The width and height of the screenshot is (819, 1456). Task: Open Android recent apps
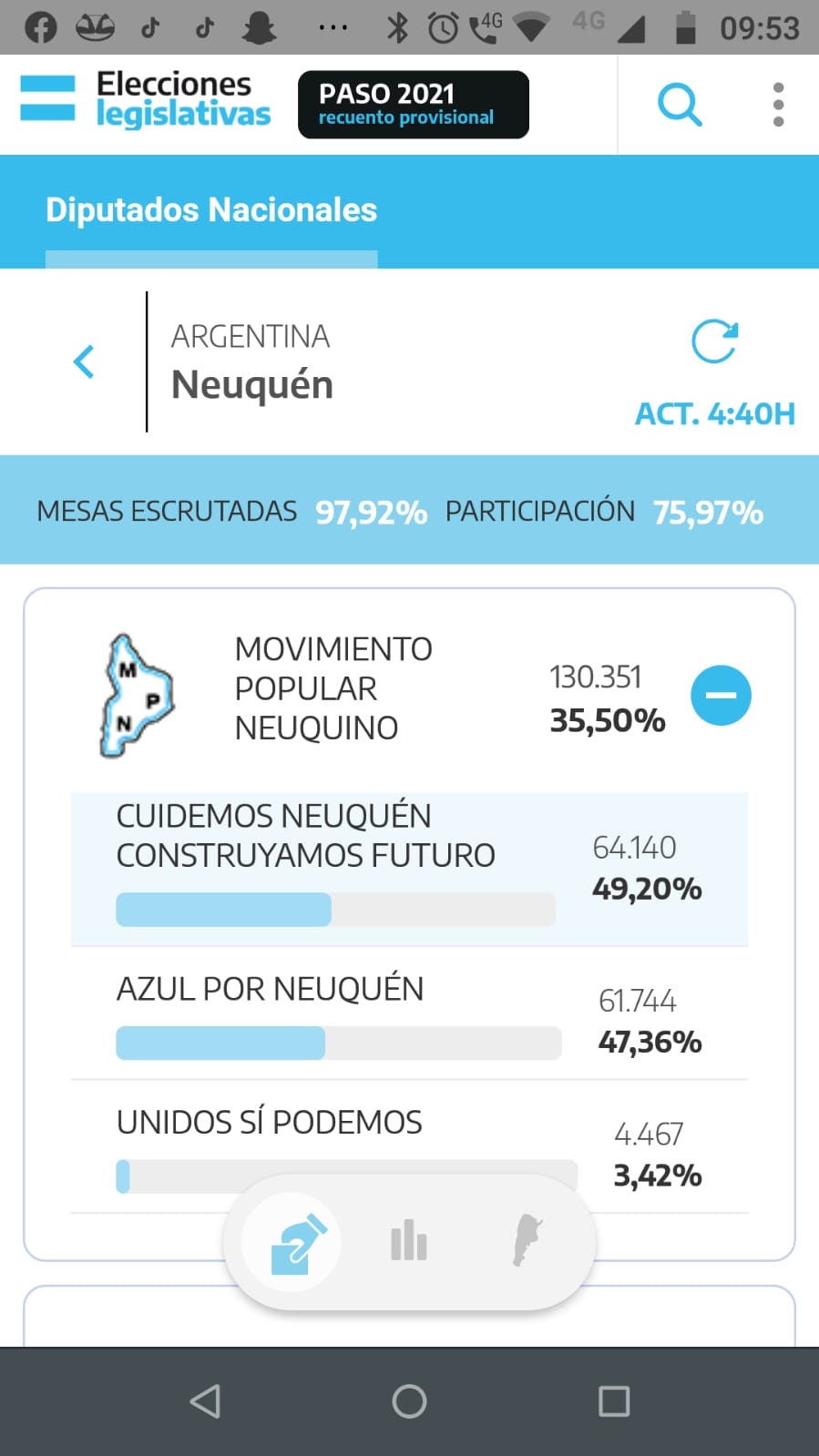click(614, 1400)
